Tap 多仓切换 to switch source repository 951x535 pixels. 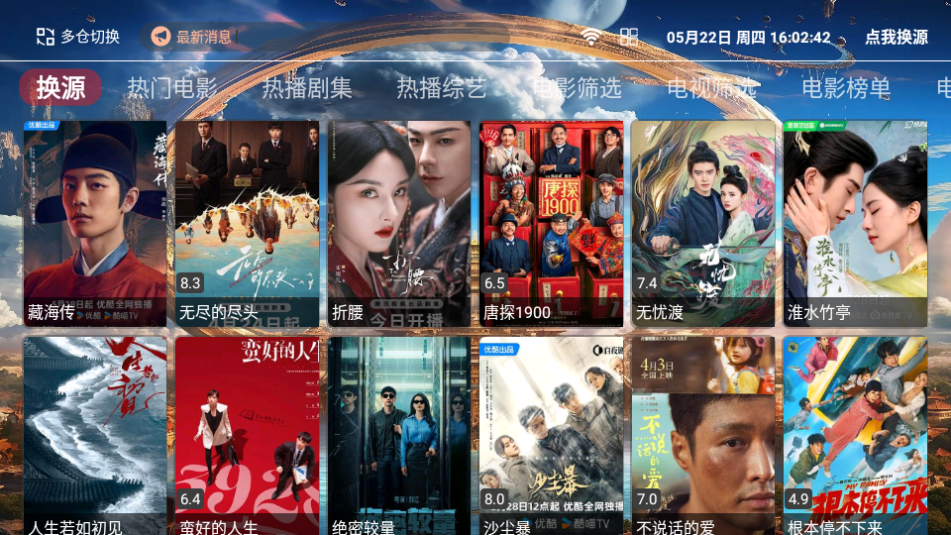click(x=78, y=37)
